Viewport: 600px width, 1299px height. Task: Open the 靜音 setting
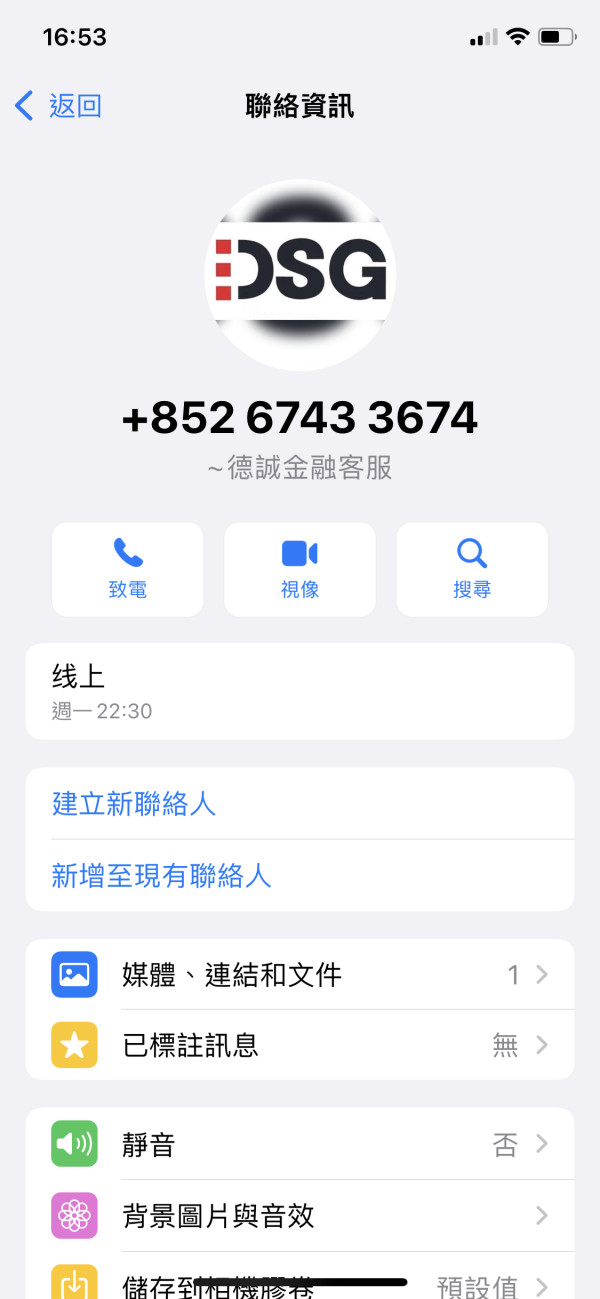point(300,1144)
